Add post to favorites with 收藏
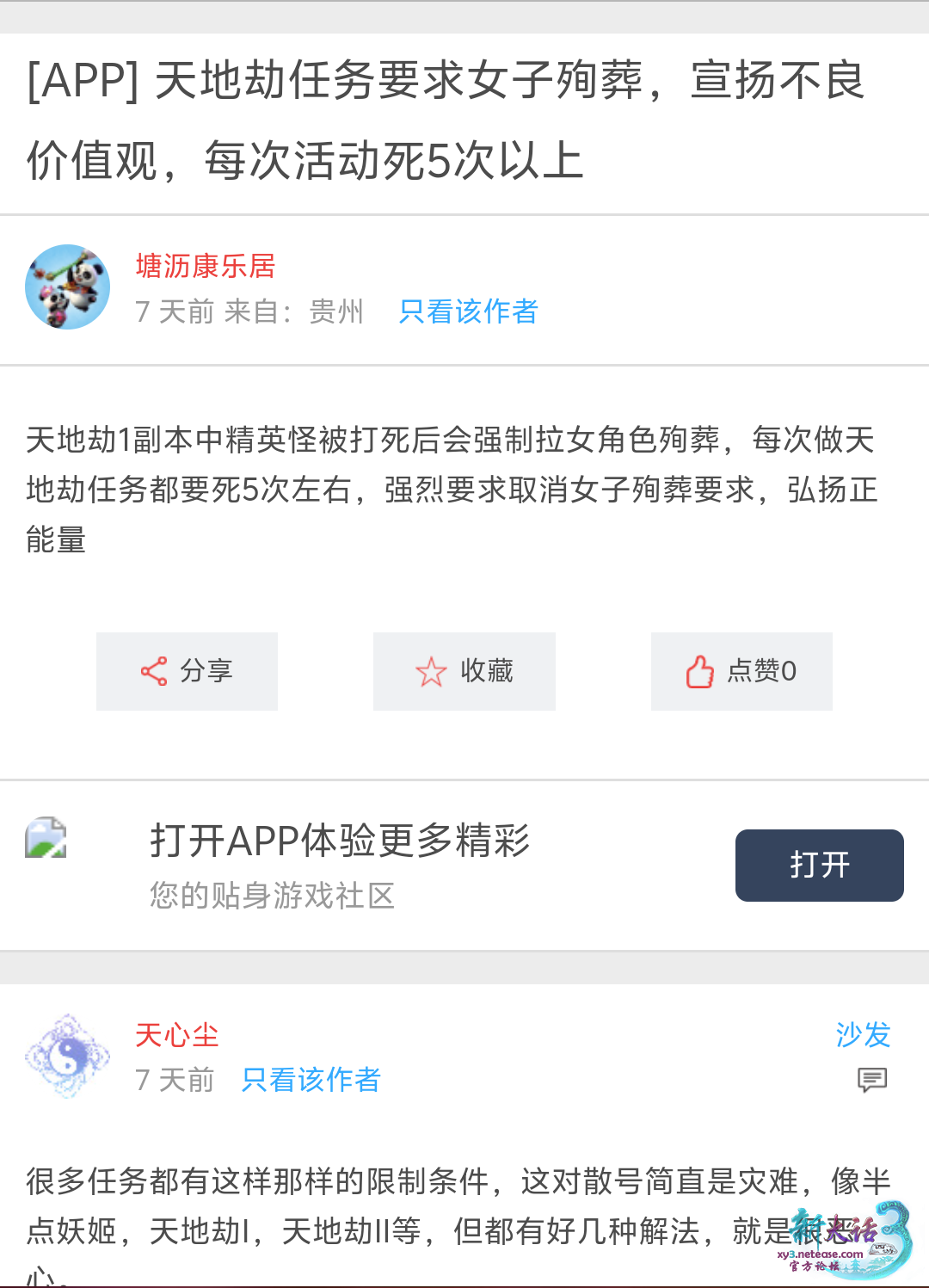This screenshot has width=929, height=1288. [464, 671]
